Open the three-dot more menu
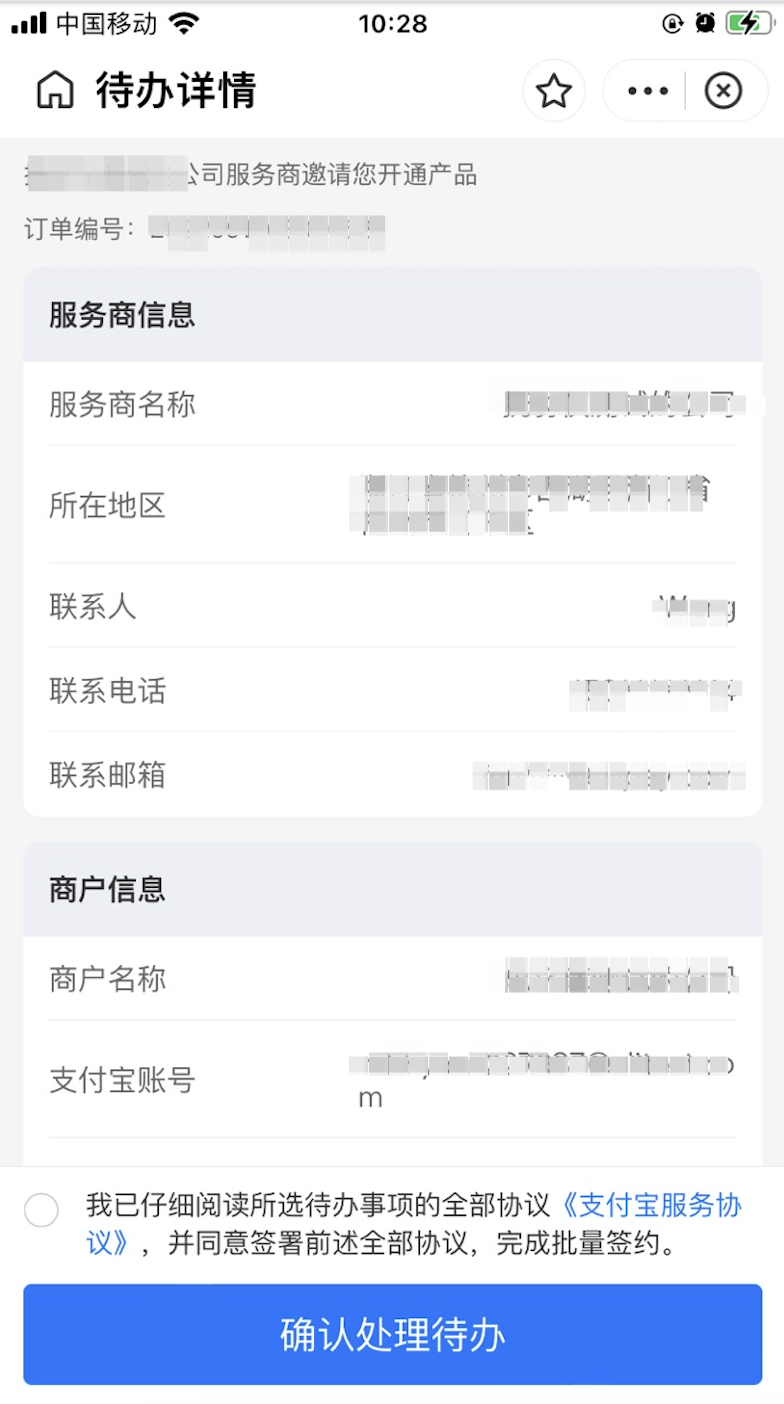Screen dimensions: 784x1404 click(647, 91)
